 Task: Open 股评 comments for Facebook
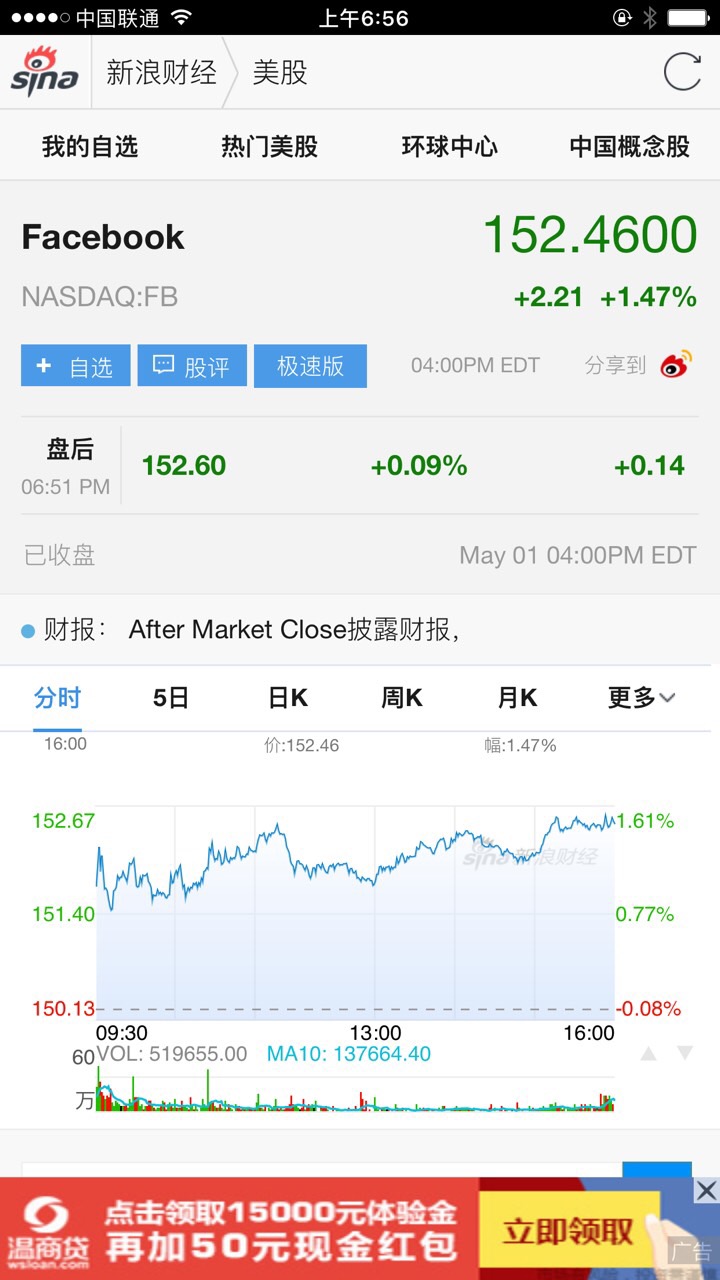tap(191, 366)
